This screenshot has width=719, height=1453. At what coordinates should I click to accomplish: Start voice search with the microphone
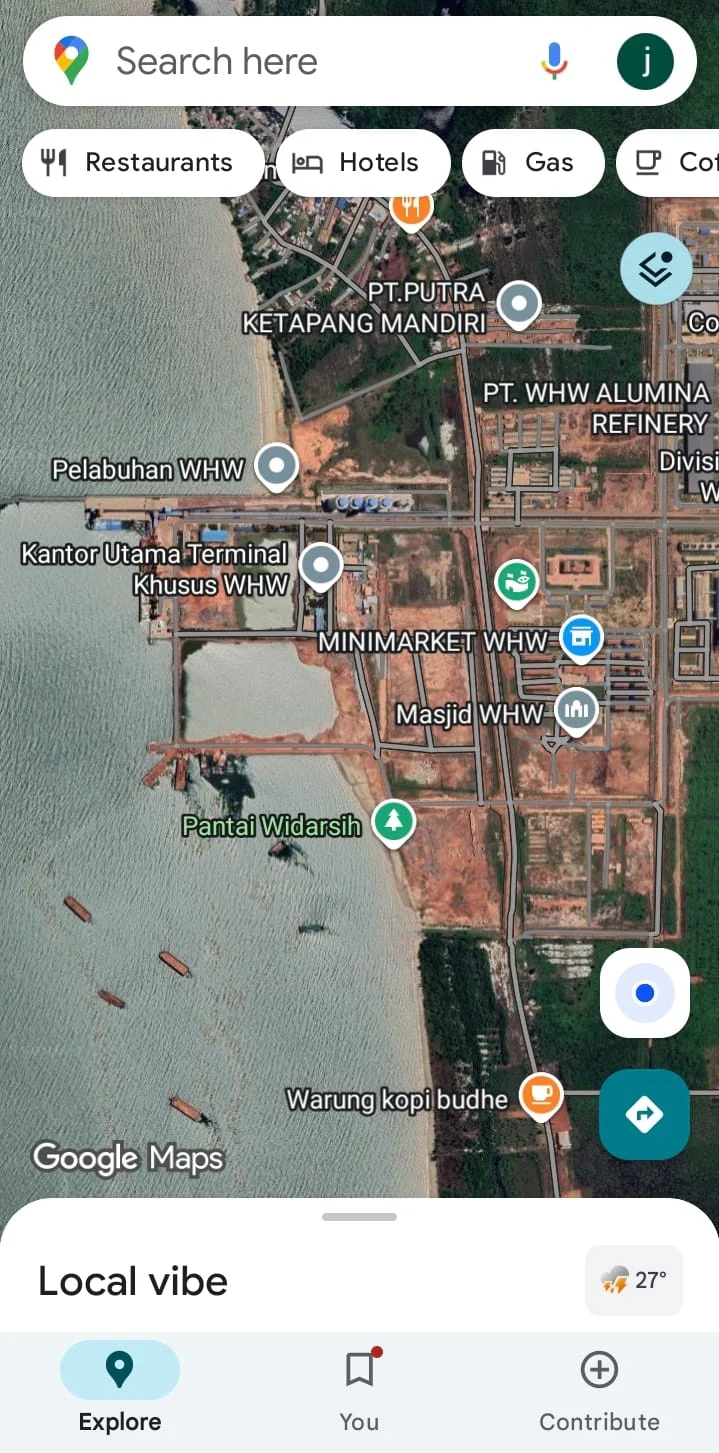coord(554,61)
